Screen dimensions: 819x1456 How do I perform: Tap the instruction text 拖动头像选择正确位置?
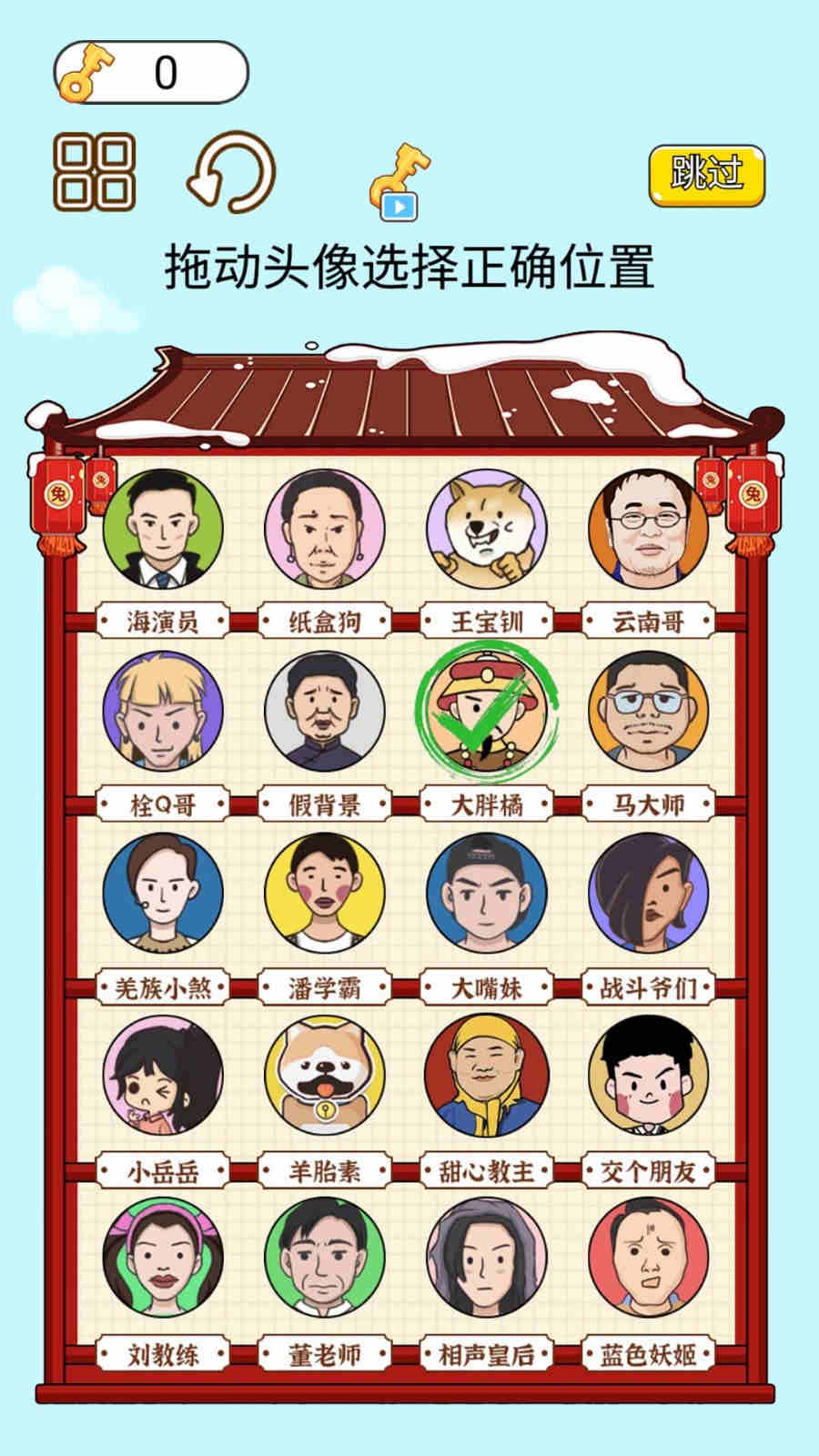409,266
